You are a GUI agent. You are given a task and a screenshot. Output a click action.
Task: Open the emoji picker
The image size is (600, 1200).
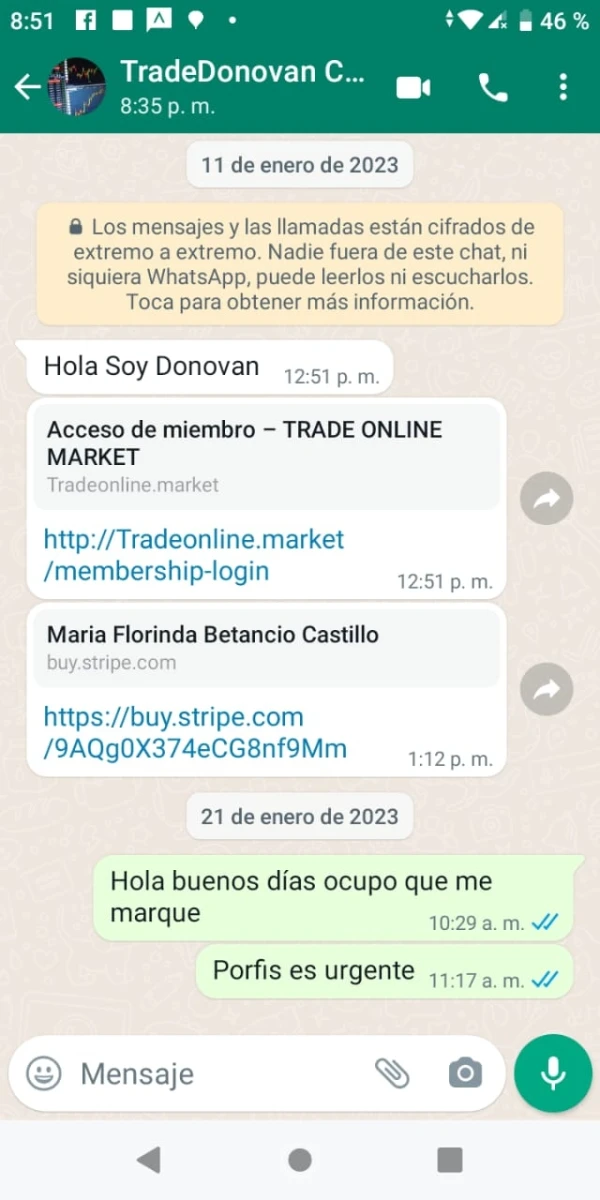(x=43, y=1074)
